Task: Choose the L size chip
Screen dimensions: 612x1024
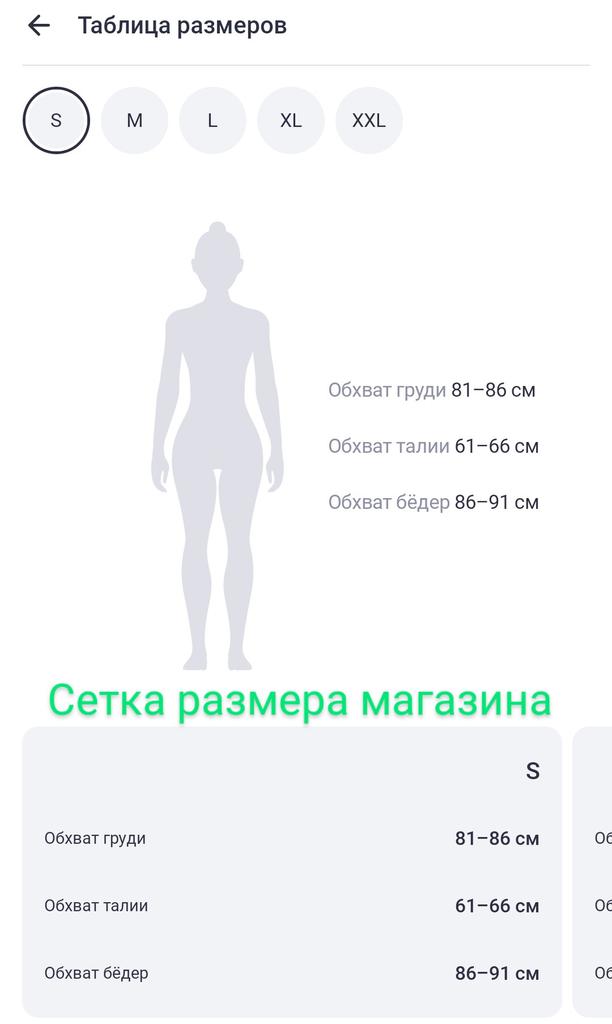Action: click(212, 120)
